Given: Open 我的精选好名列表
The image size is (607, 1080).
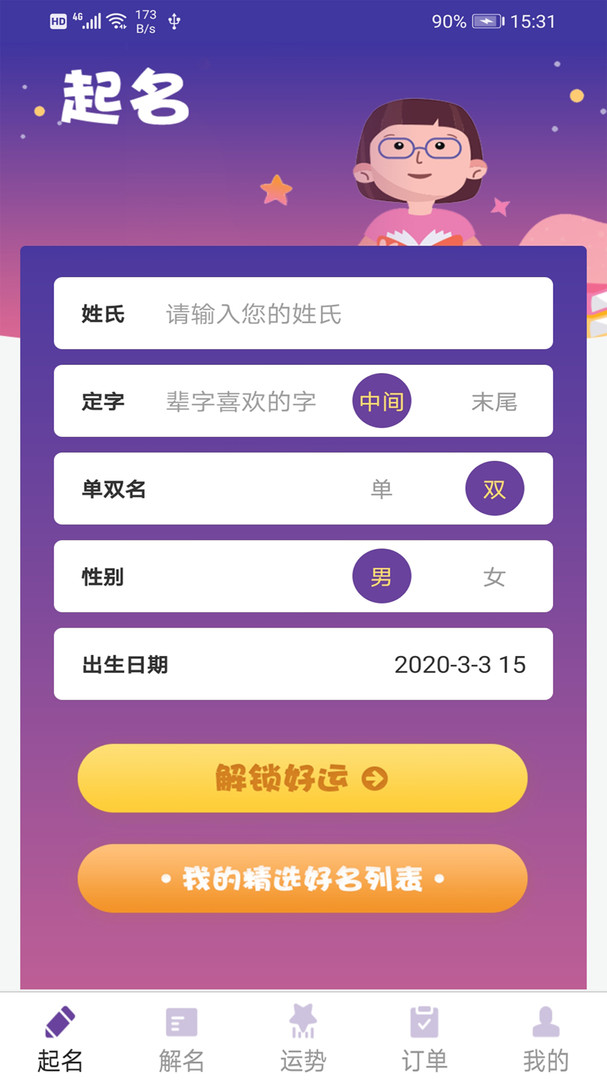Looking at the screenshot, I should [x=302, y=879].
